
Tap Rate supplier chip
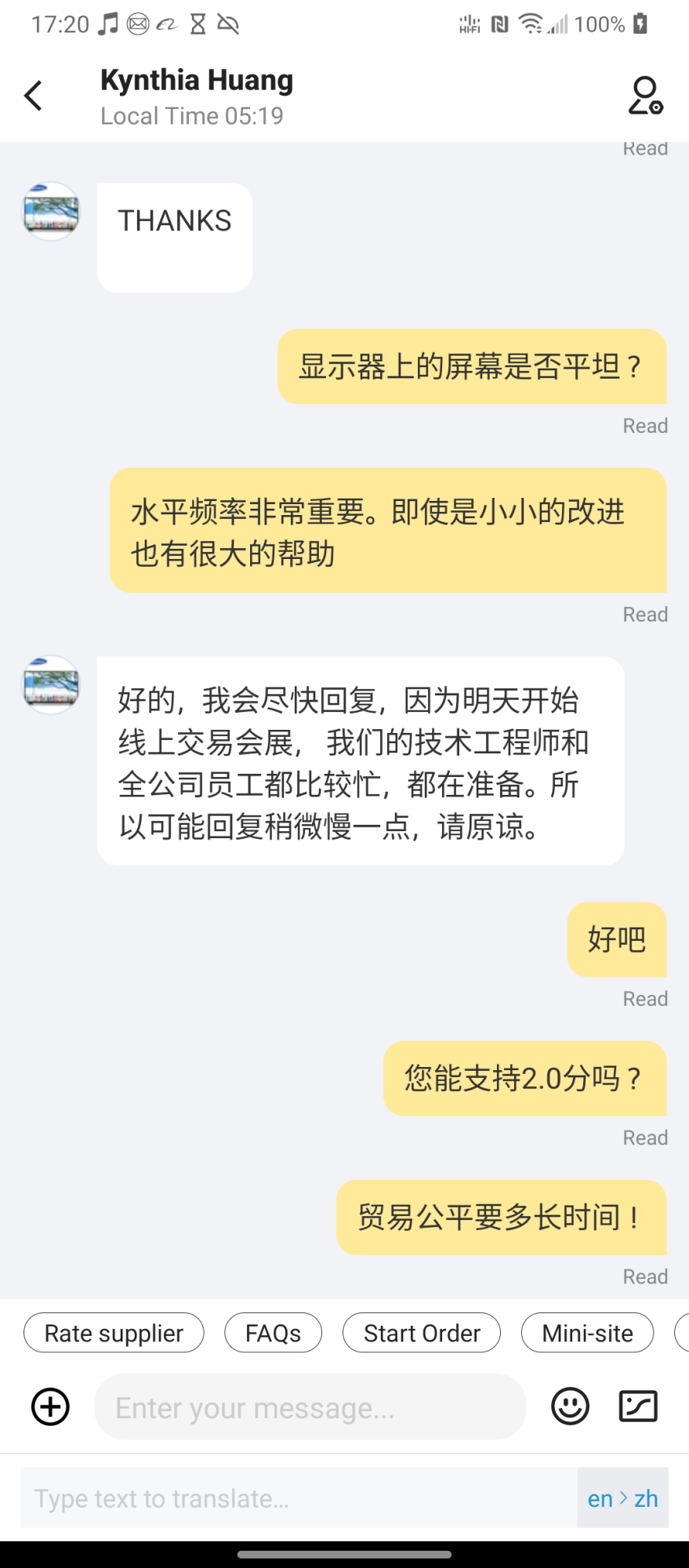tap(114, 1333)
